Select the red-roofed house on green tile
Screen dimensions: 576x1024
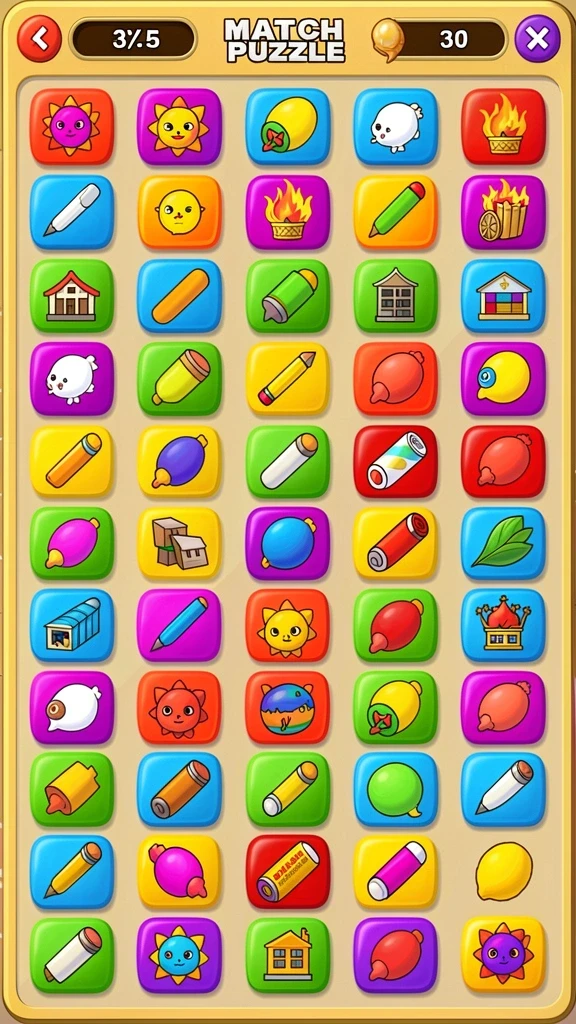click(71, 296)
